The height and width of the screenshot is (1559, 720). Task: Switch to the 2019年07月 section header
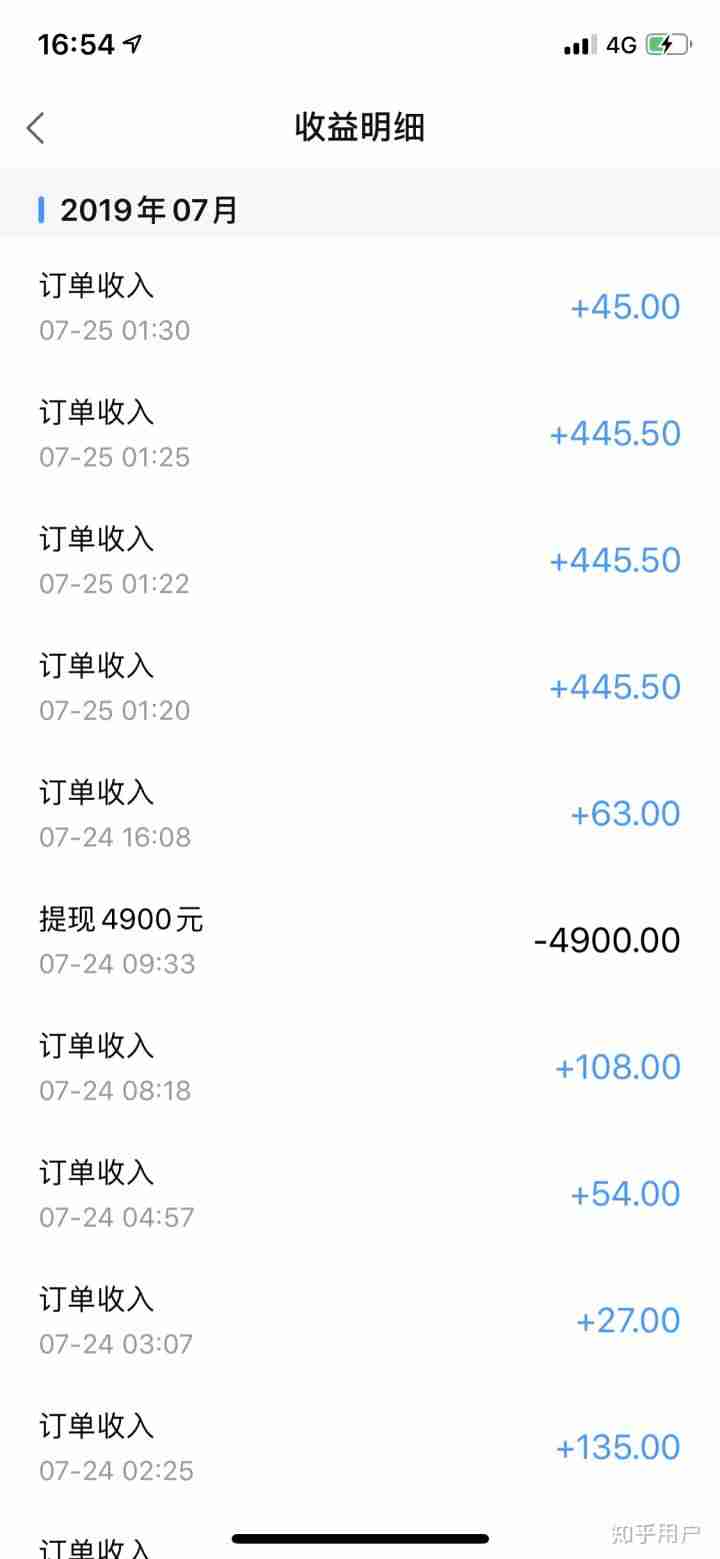[148, 209]
